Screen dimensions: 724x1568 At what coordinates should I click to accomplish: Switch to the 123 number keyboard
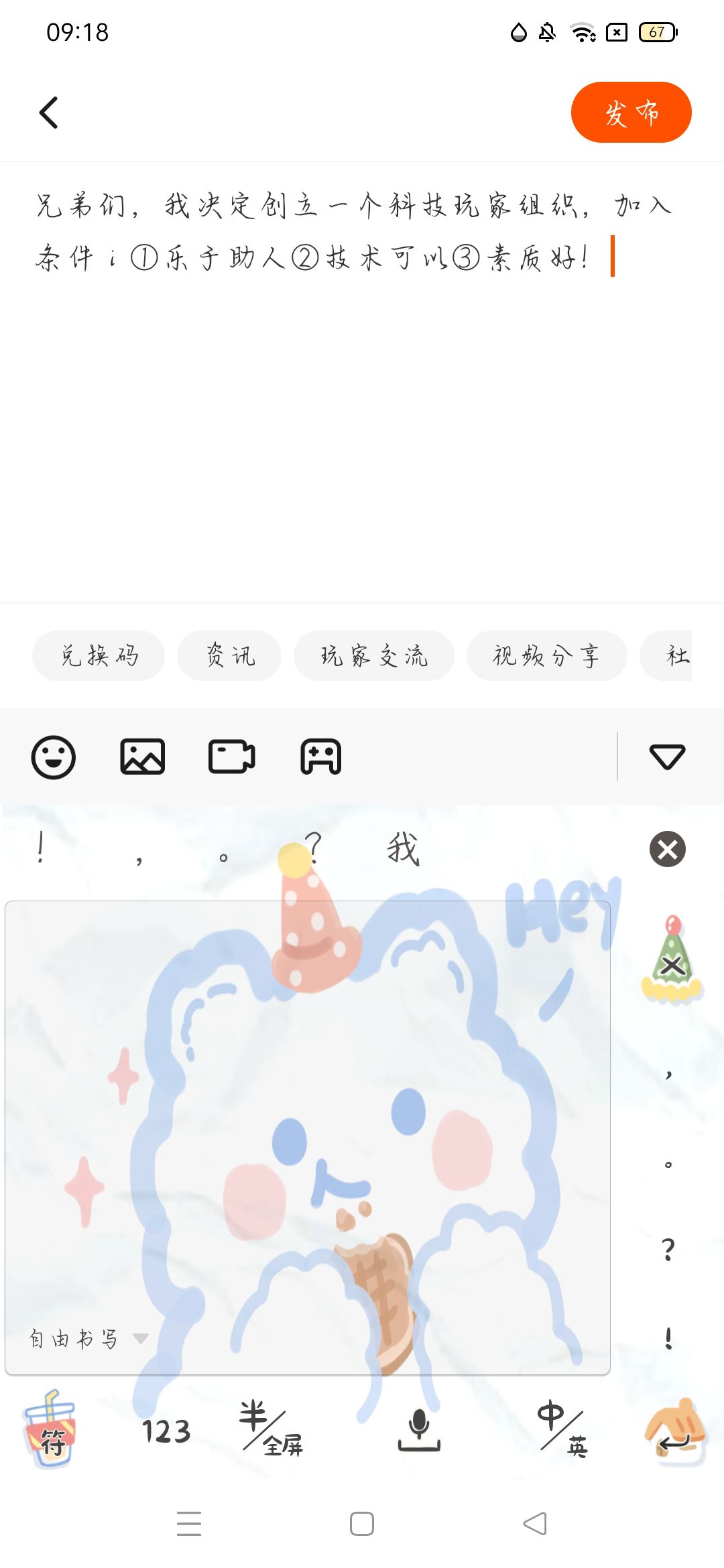pos(166,1431)
